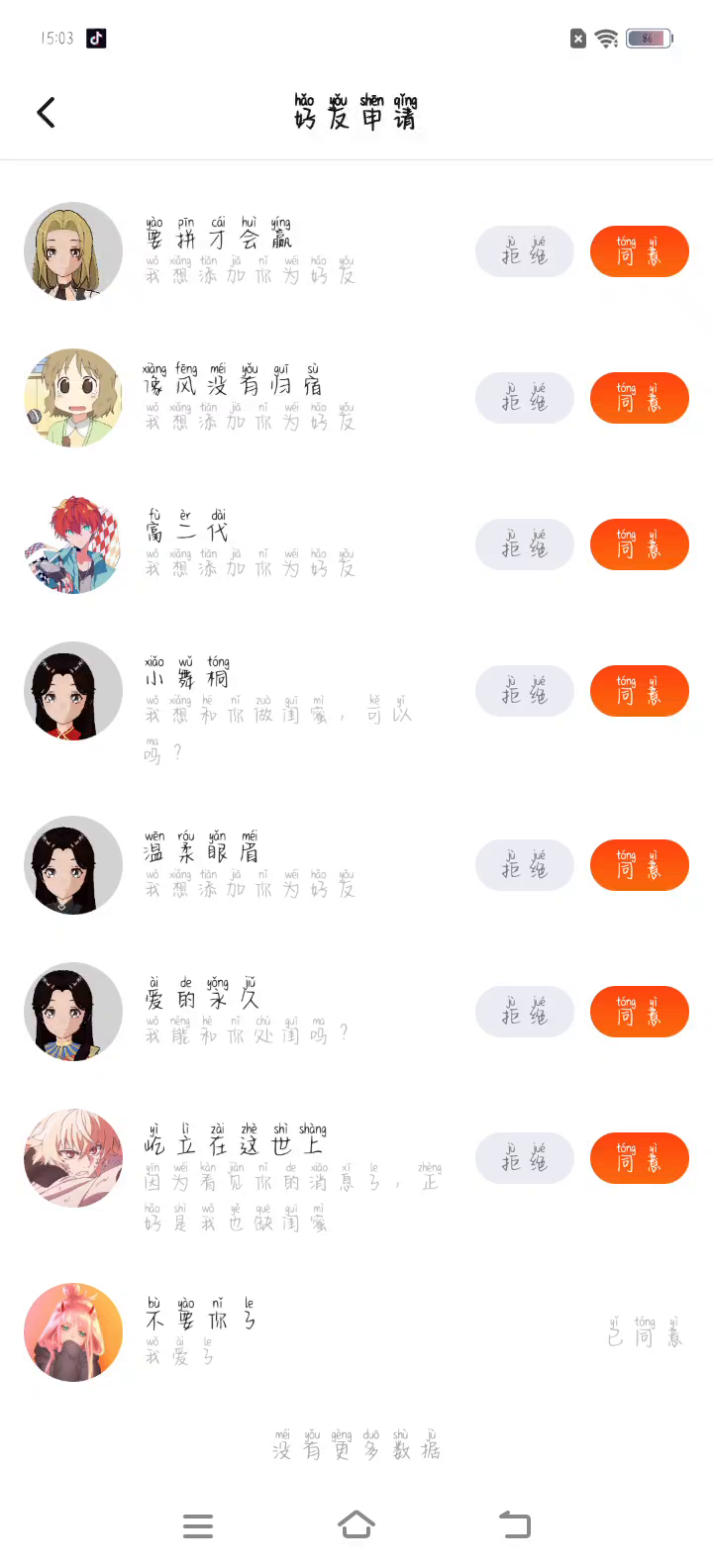Image resolution: width=713 pixels, height=1568 pixels.
Task: Reject the friend request from 要拼才会赢
Action: coord(524,251)
